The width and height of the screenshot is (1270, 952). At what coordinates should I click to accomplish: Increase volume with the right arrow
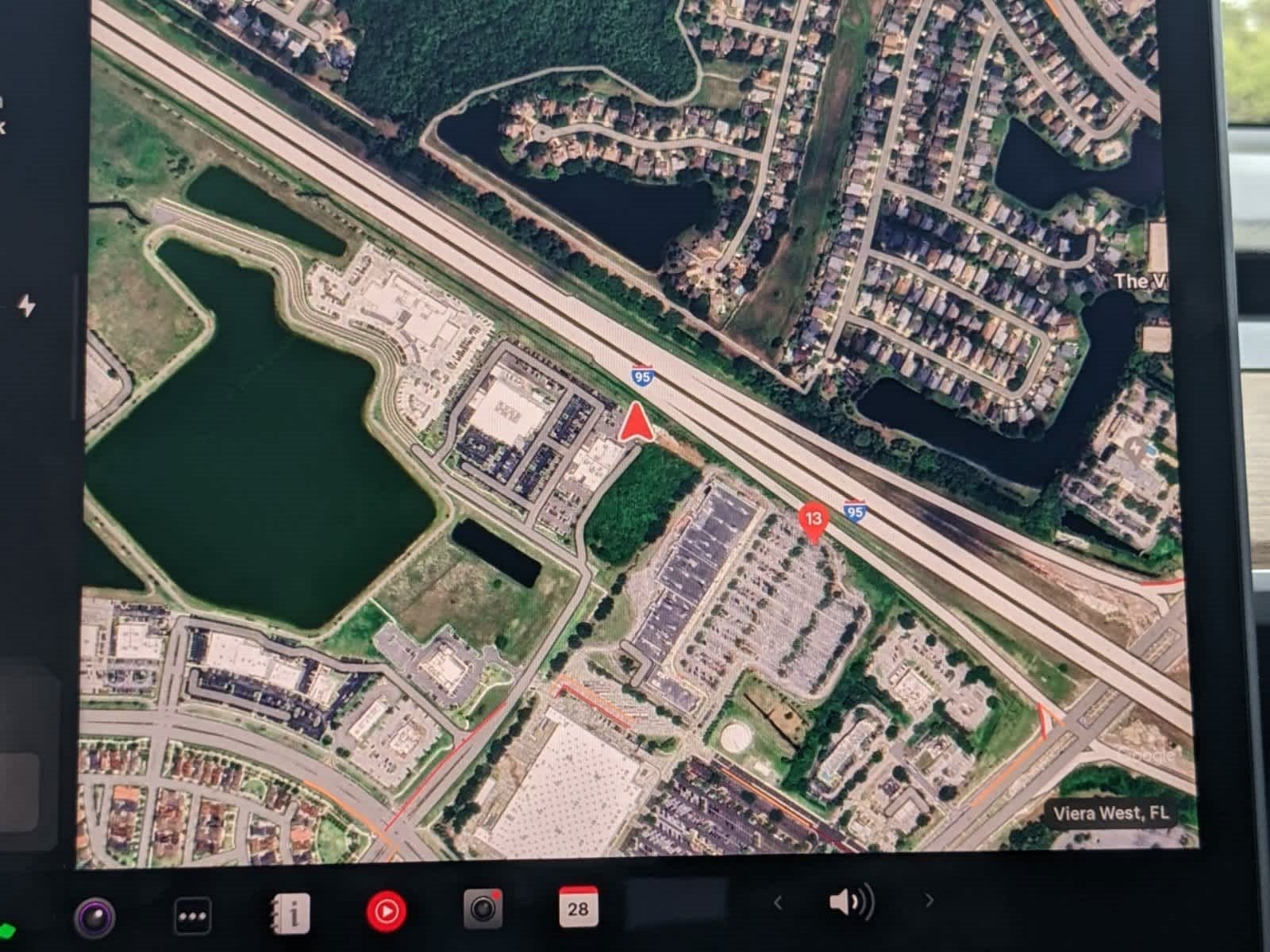click(929, 900)
